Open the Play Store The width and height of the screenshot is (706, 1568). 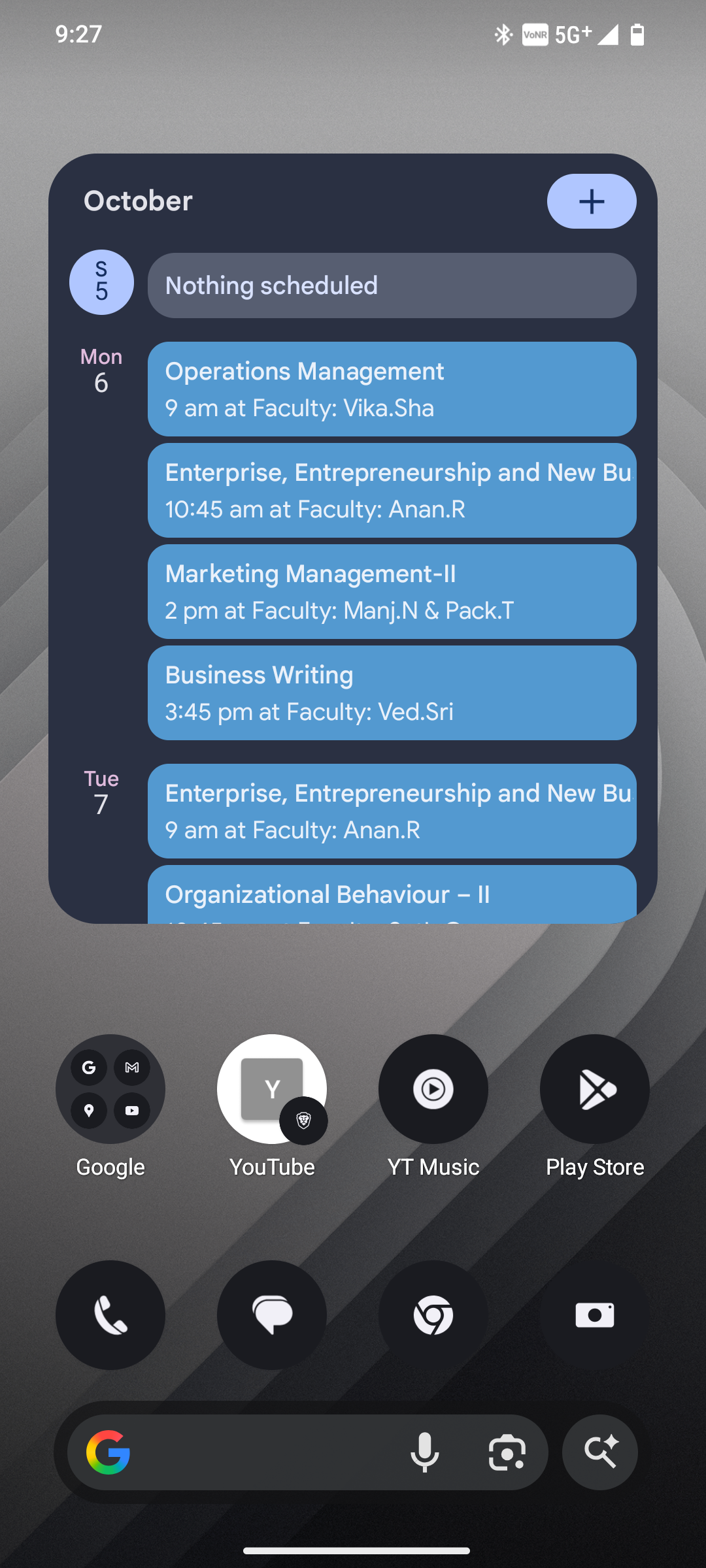tap(595, 1089)
